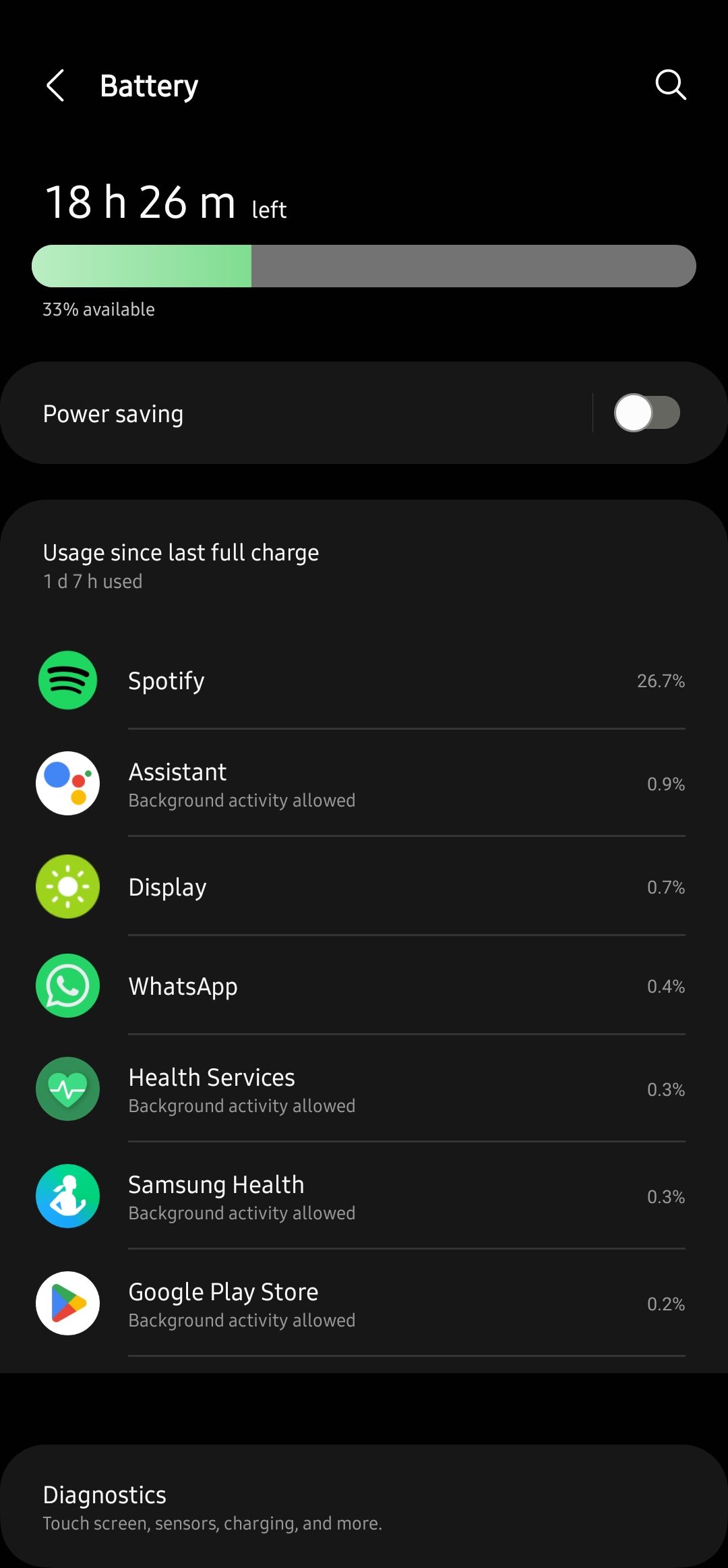Tap the Usage since last full charge heading
The width and height of the screenshot is (728, 1568).
pos(181,552)
